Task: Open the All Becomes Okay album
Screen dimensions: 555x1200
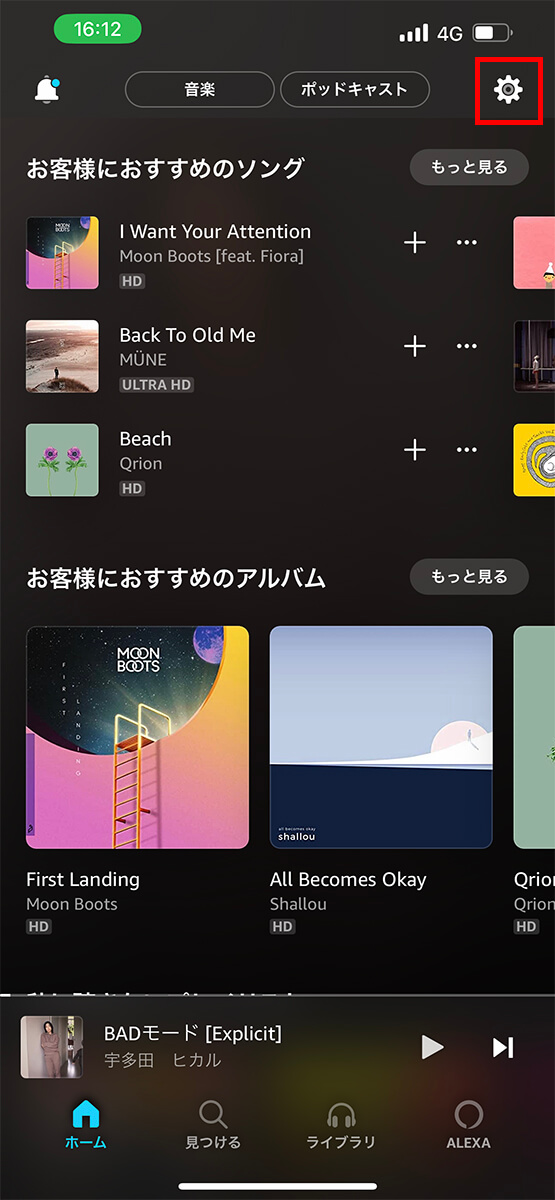Action: 381,737
